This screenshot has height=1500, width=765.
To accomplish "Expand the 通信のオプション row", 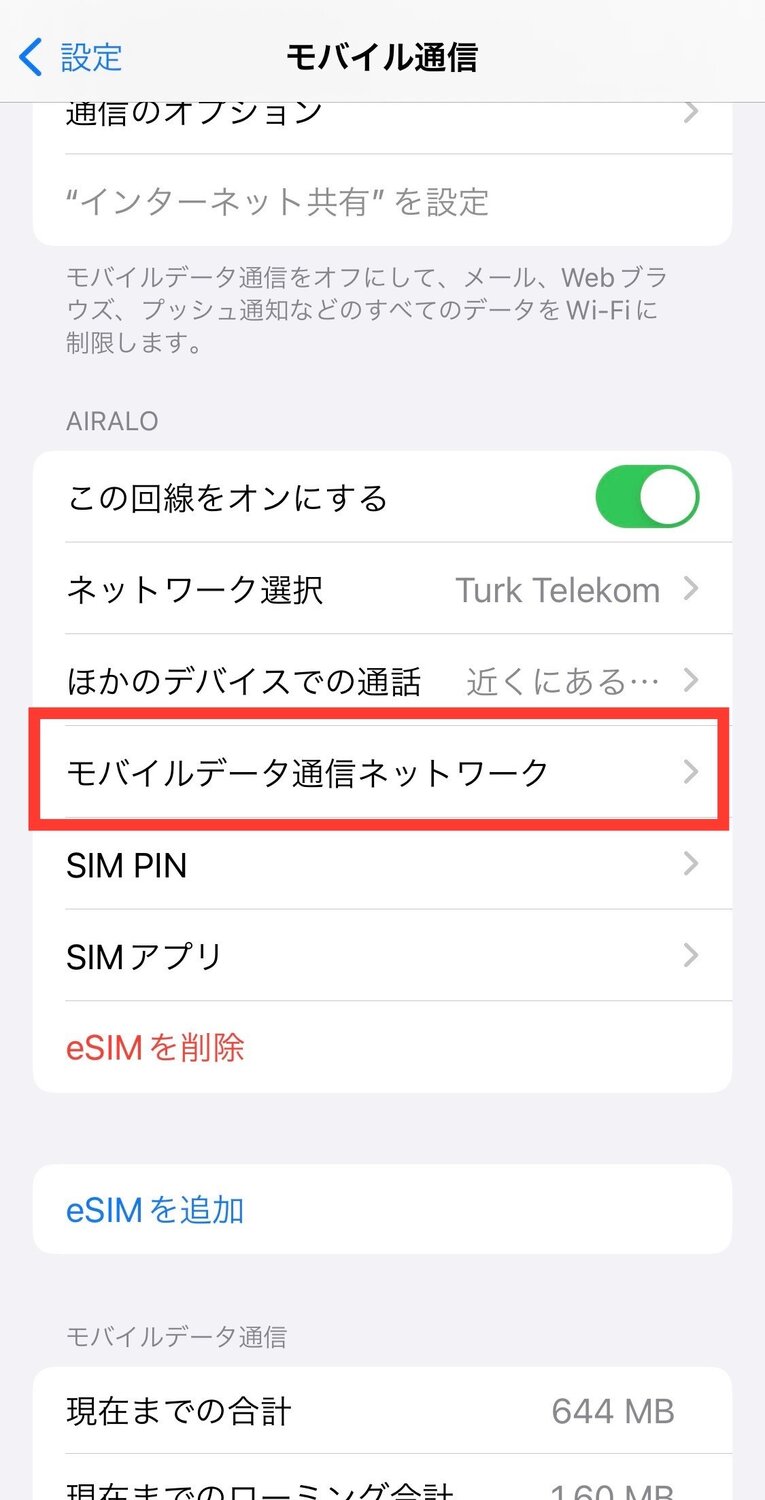I will (x=380, y=112).
